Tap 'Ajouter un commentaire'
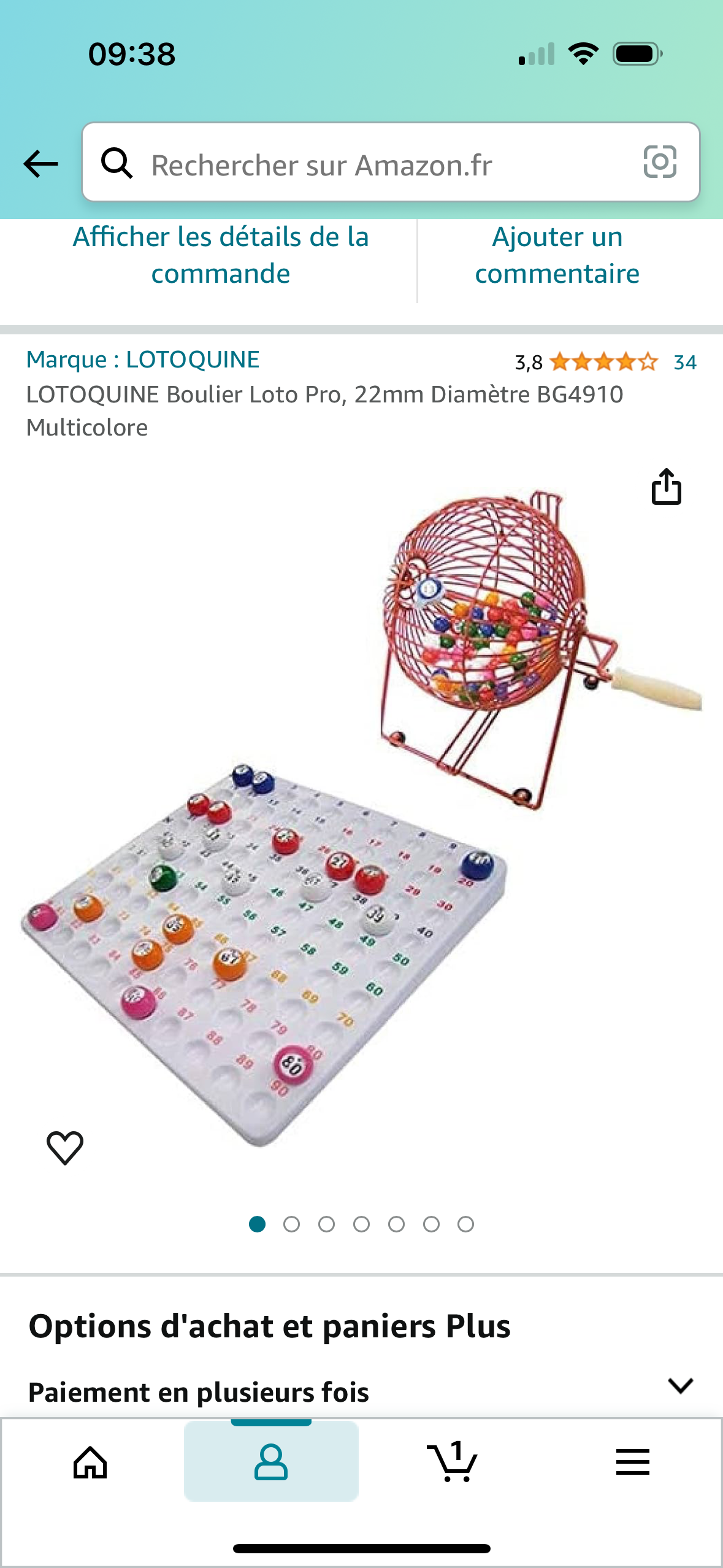Screen dimensions: 723x1568 pos(557,255)
